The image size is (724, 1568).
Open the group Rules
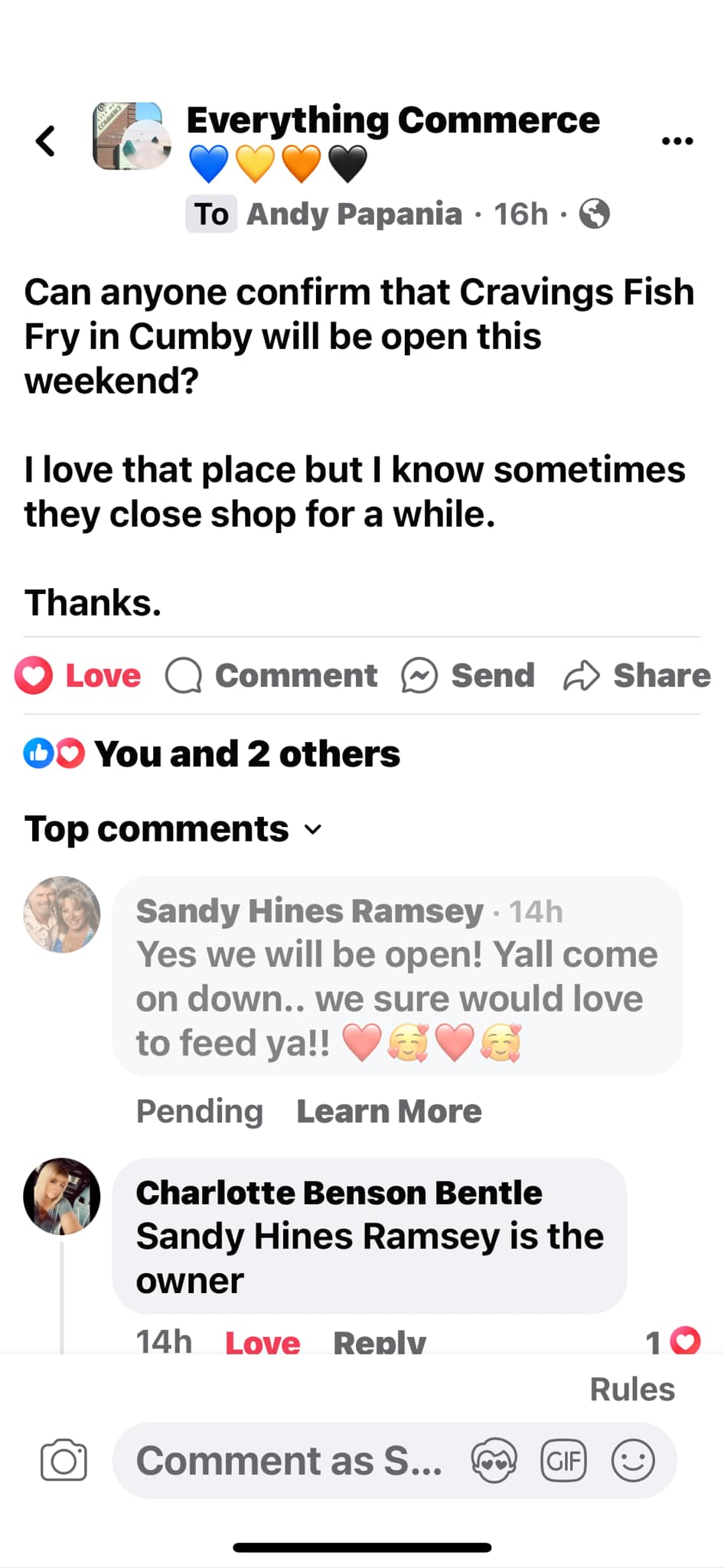pyautogui.click(x=632, y=1389)
